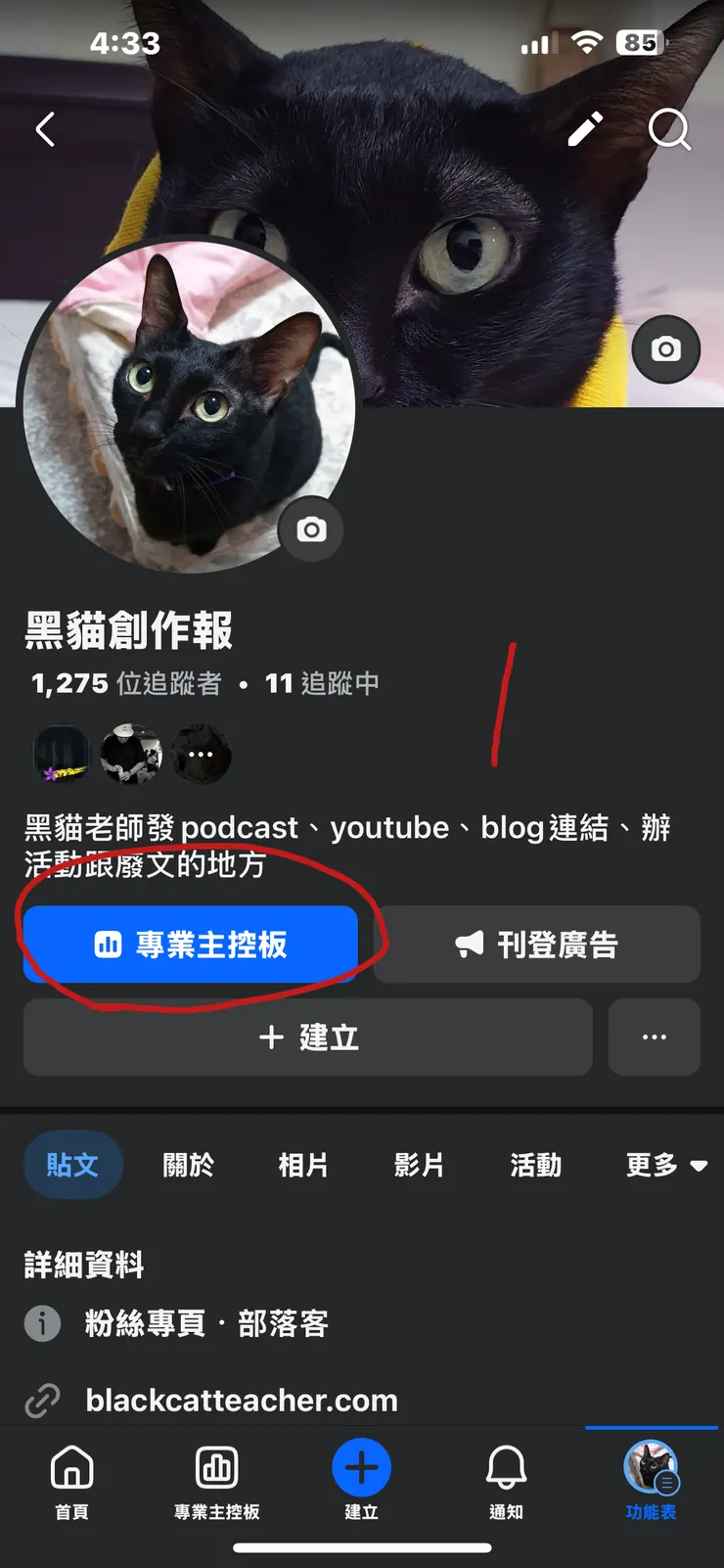This screenshot has width=724, height=1568.
Task: Open 功能表 with the cat avatar icon
Action: (651, 1468)
